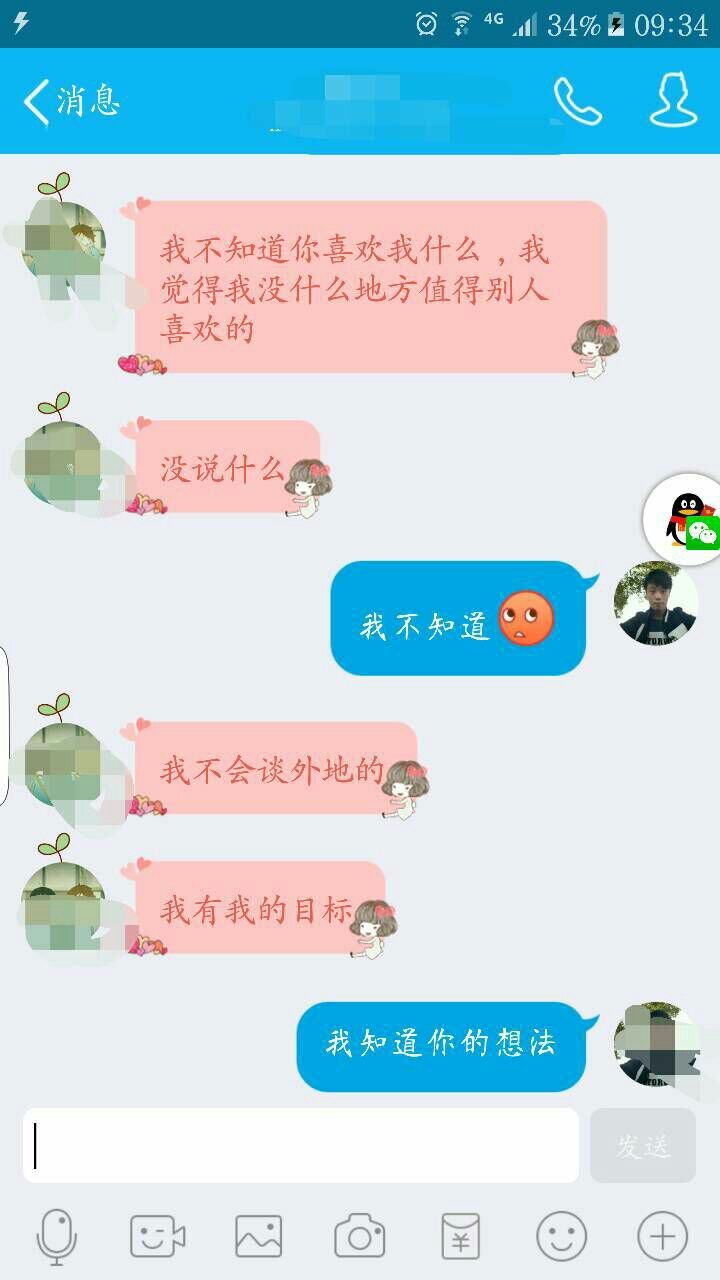
Task: Expand more options with the plus icon
Action: point(662,1237)
